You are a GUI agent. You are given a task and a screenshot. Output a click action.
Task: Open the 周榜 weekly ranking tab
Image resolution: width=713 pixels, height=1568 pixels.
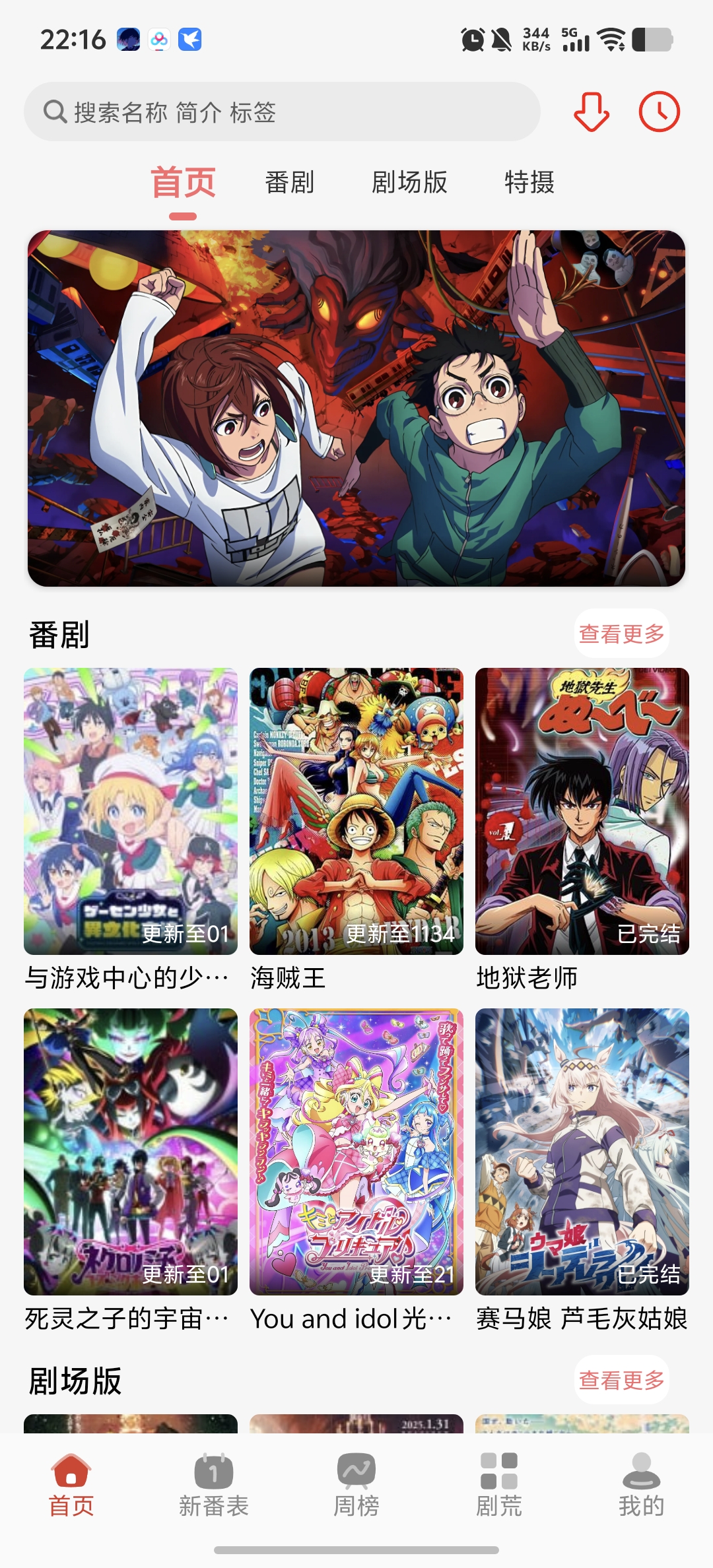356,1486
